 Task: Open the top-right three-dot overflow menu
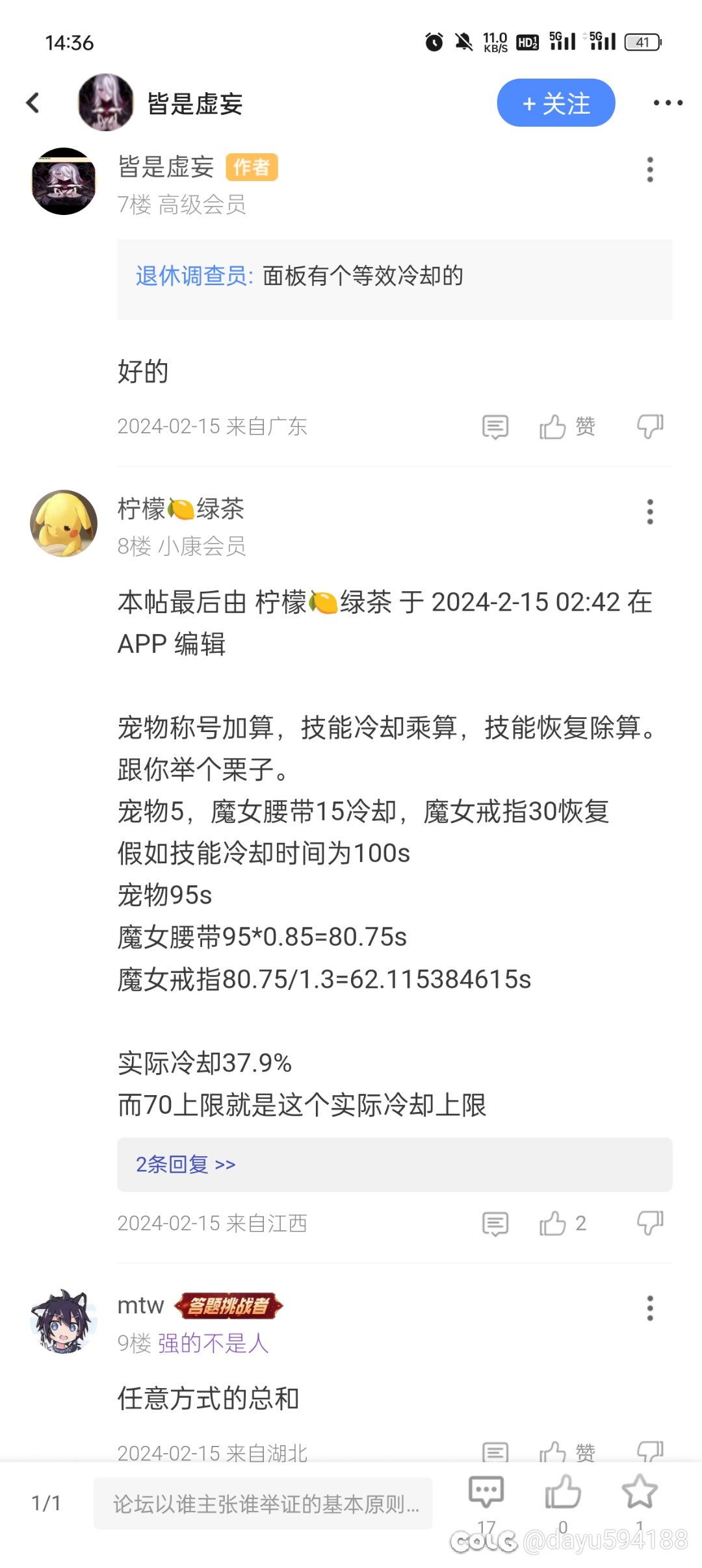click(668, 103)
